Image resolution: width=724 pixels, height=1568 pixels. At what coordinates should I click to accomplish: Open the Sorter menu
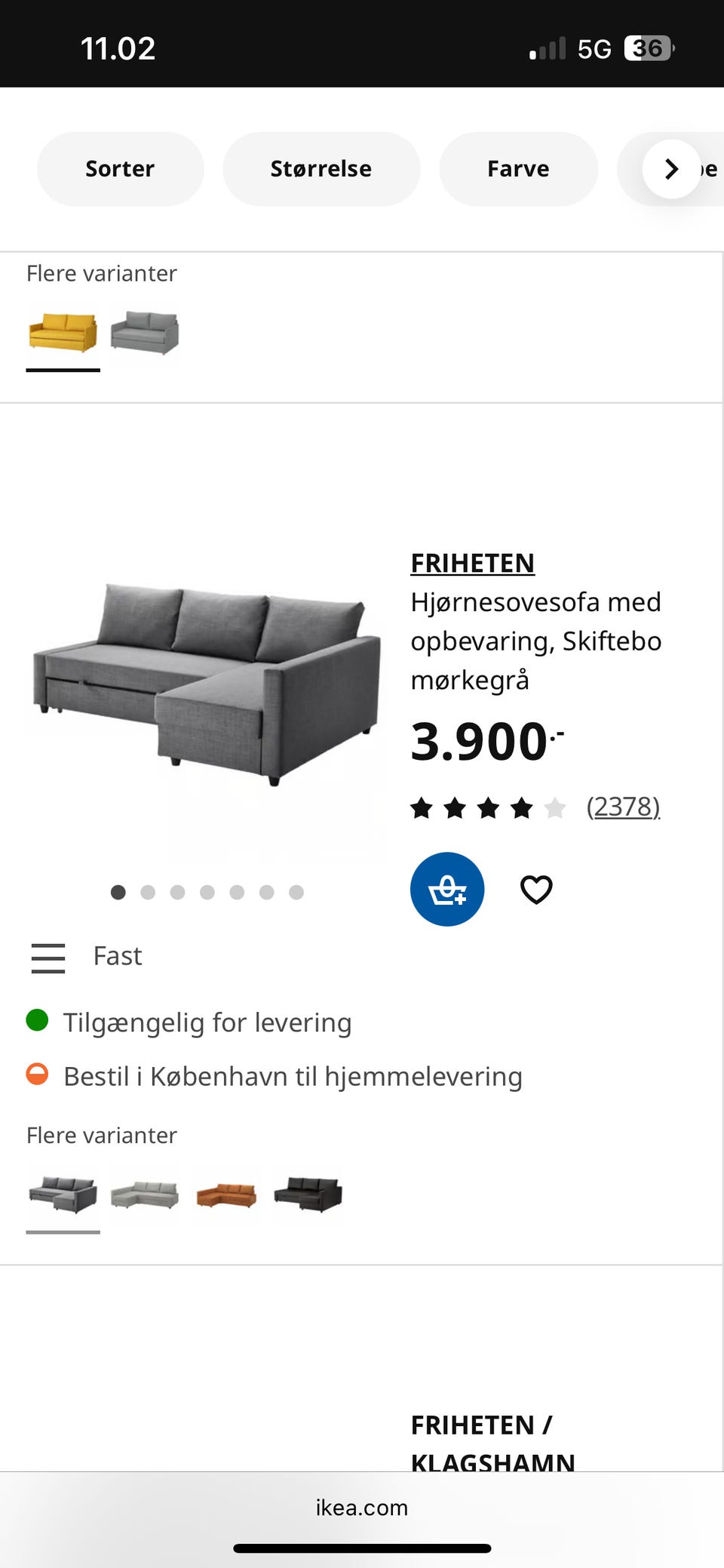click(120, 168)
